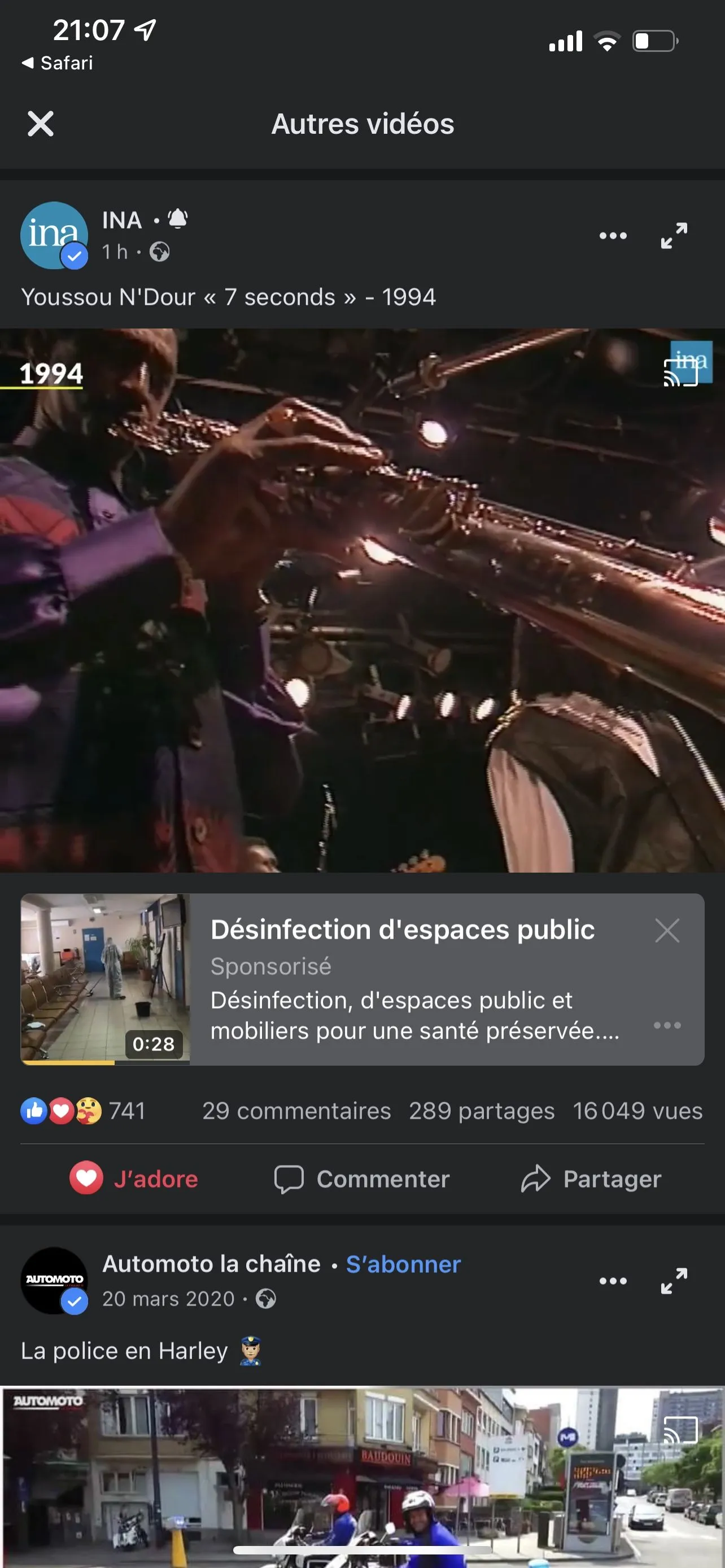Toggle the J'adore reaction
725x1568 pixels.
pyautogui.click(x=134, y=1179)
